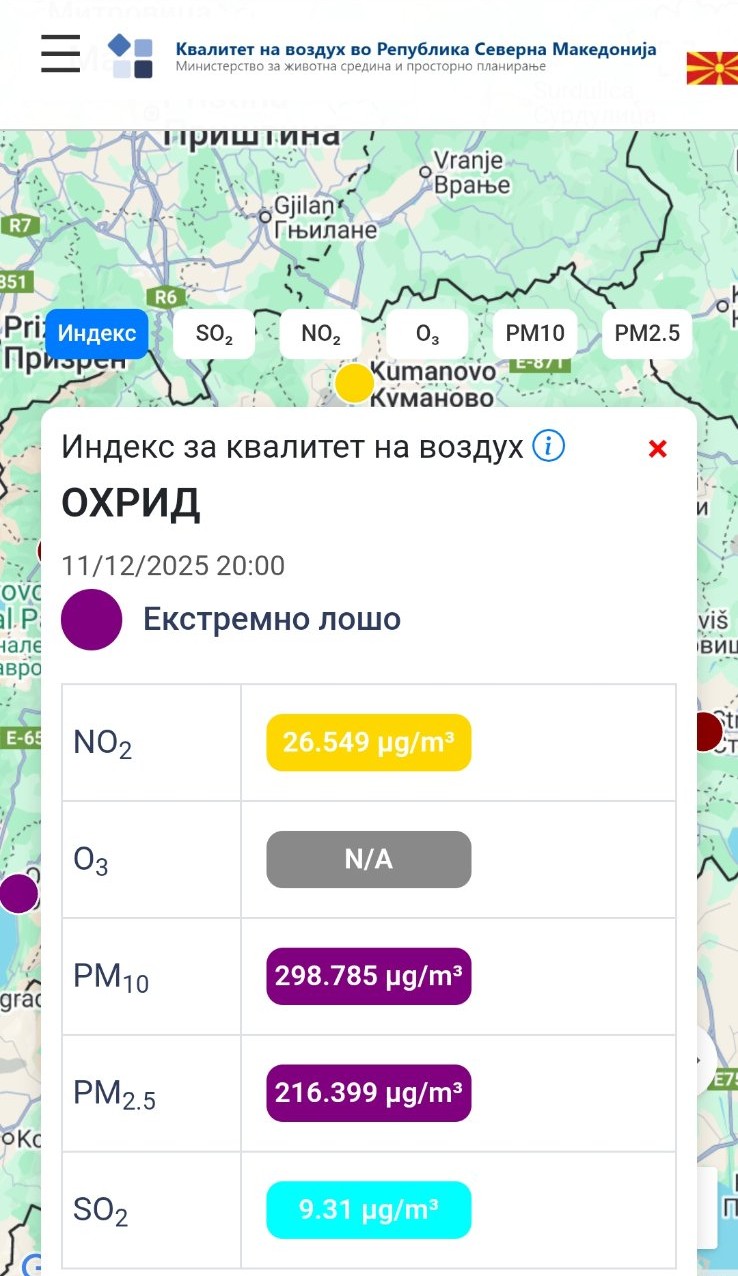Show the O₃ layer
The width and height of the screenshot is (738, 1276).
[427, 334]
